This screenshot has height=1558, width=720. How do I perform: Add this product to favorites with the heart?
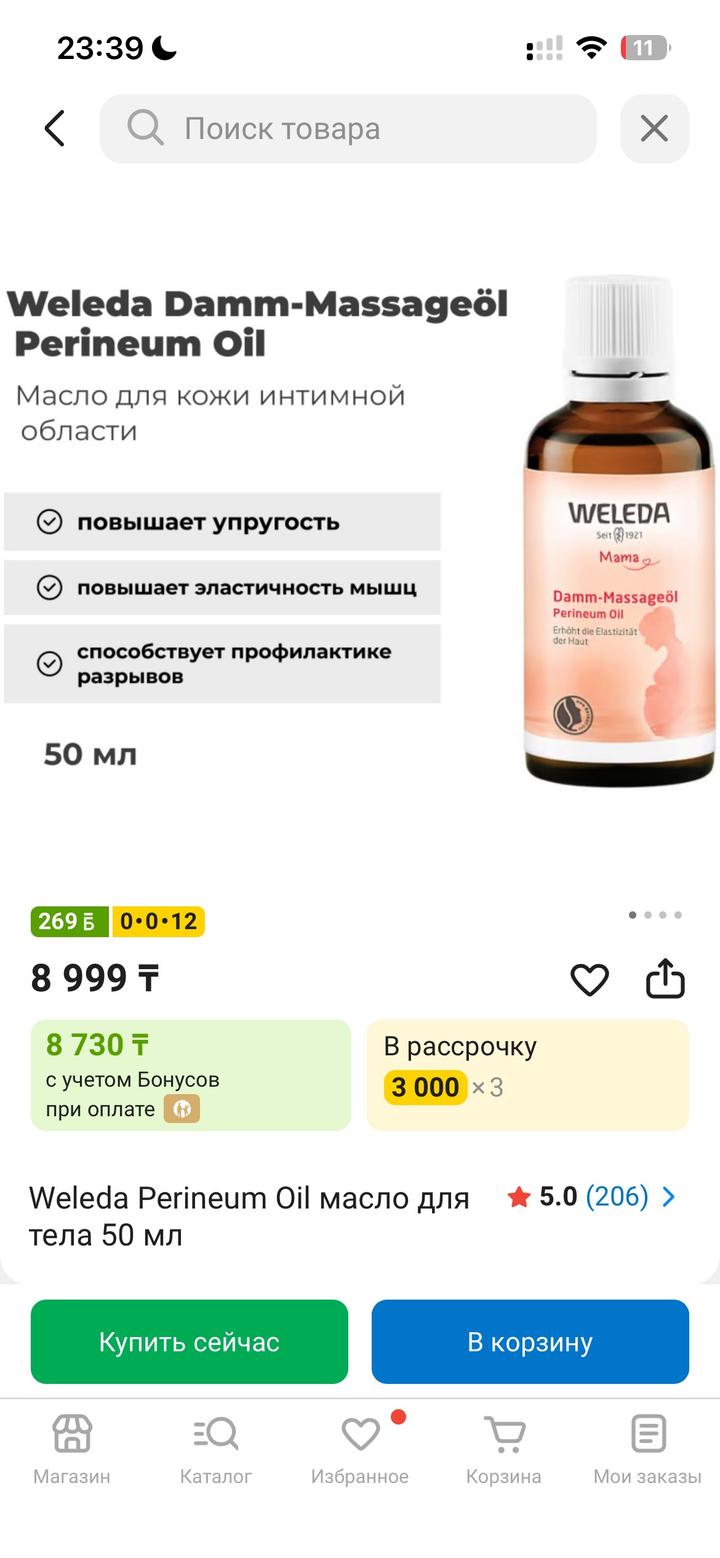589,980
